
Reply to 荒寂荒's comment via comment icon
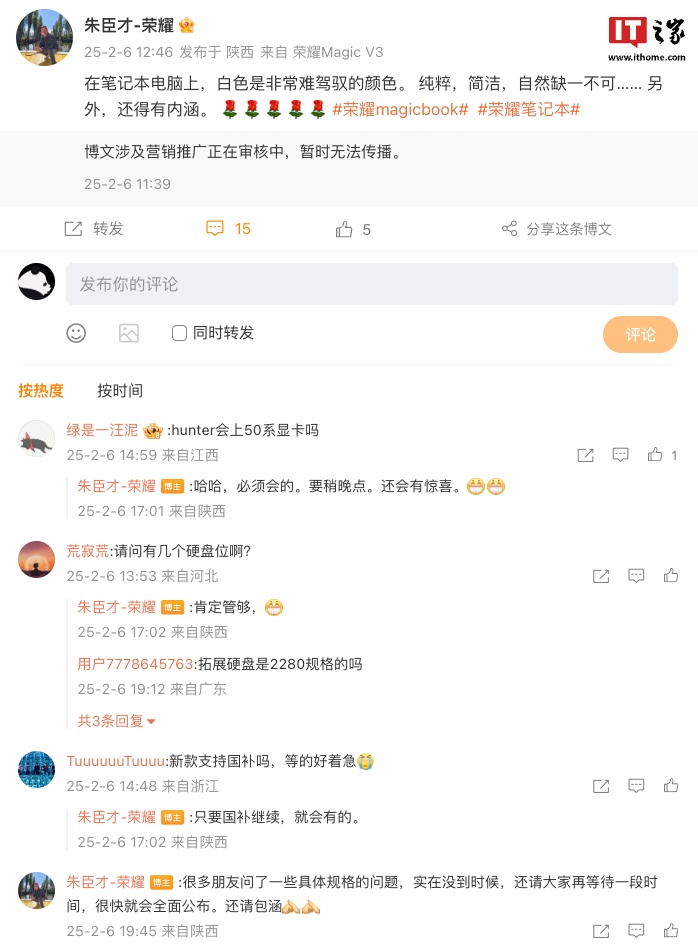click(x=636, y=576)
